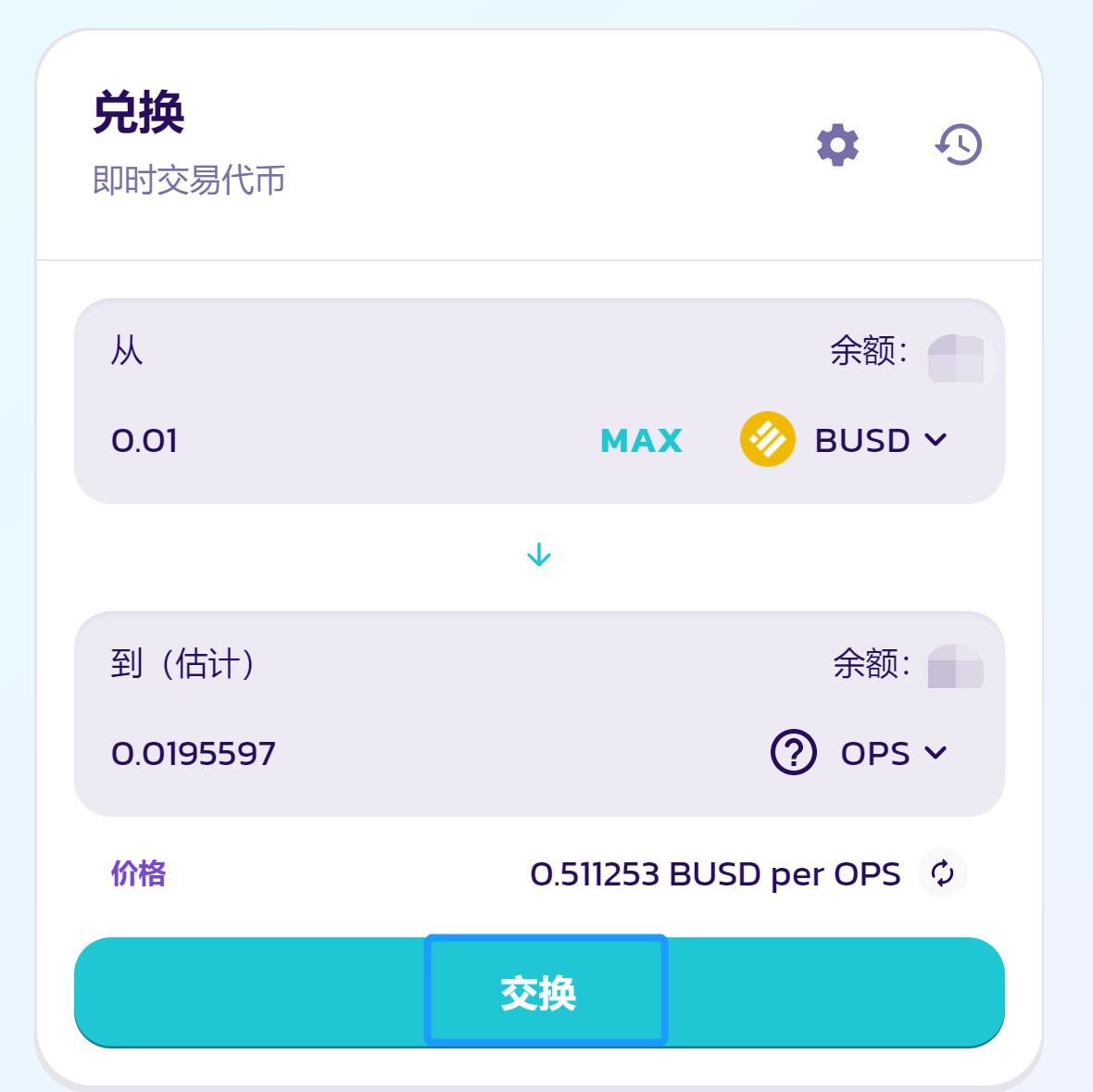Screen dimensions: 1093x1092
Task: Confirm with the 交换 button
Action: click(x=539, y=993)
